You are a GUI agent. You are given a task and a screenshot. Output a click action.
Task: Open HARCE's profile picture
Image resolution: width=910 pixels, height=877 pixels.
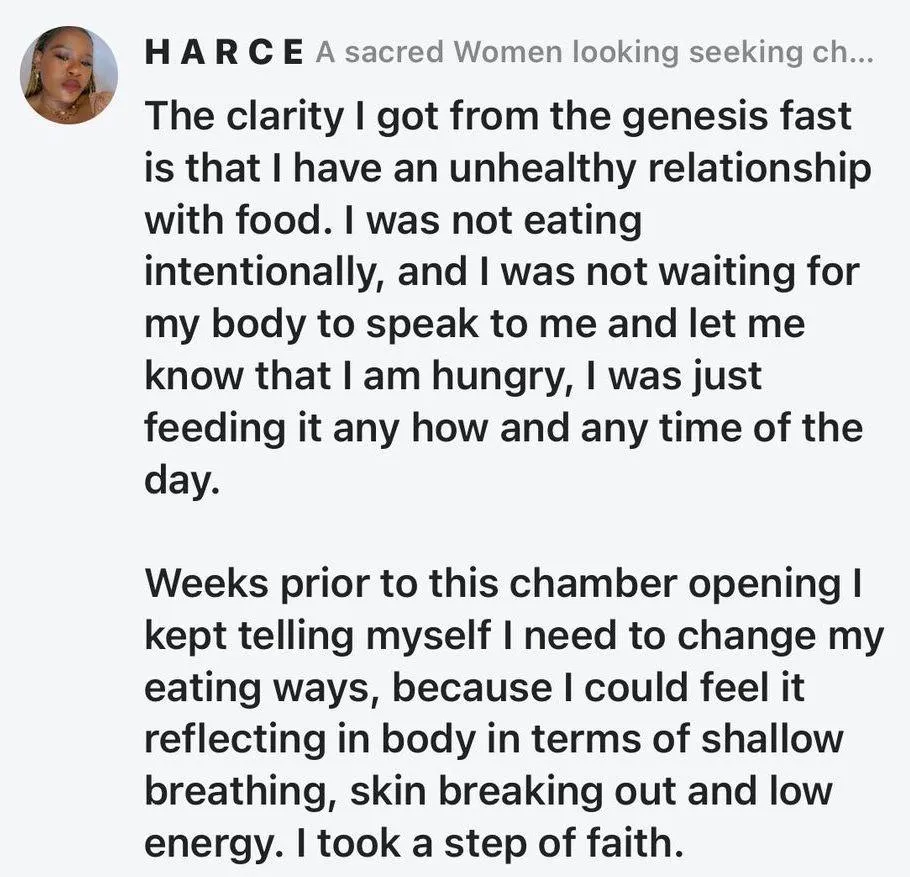(x=69, y=75)
